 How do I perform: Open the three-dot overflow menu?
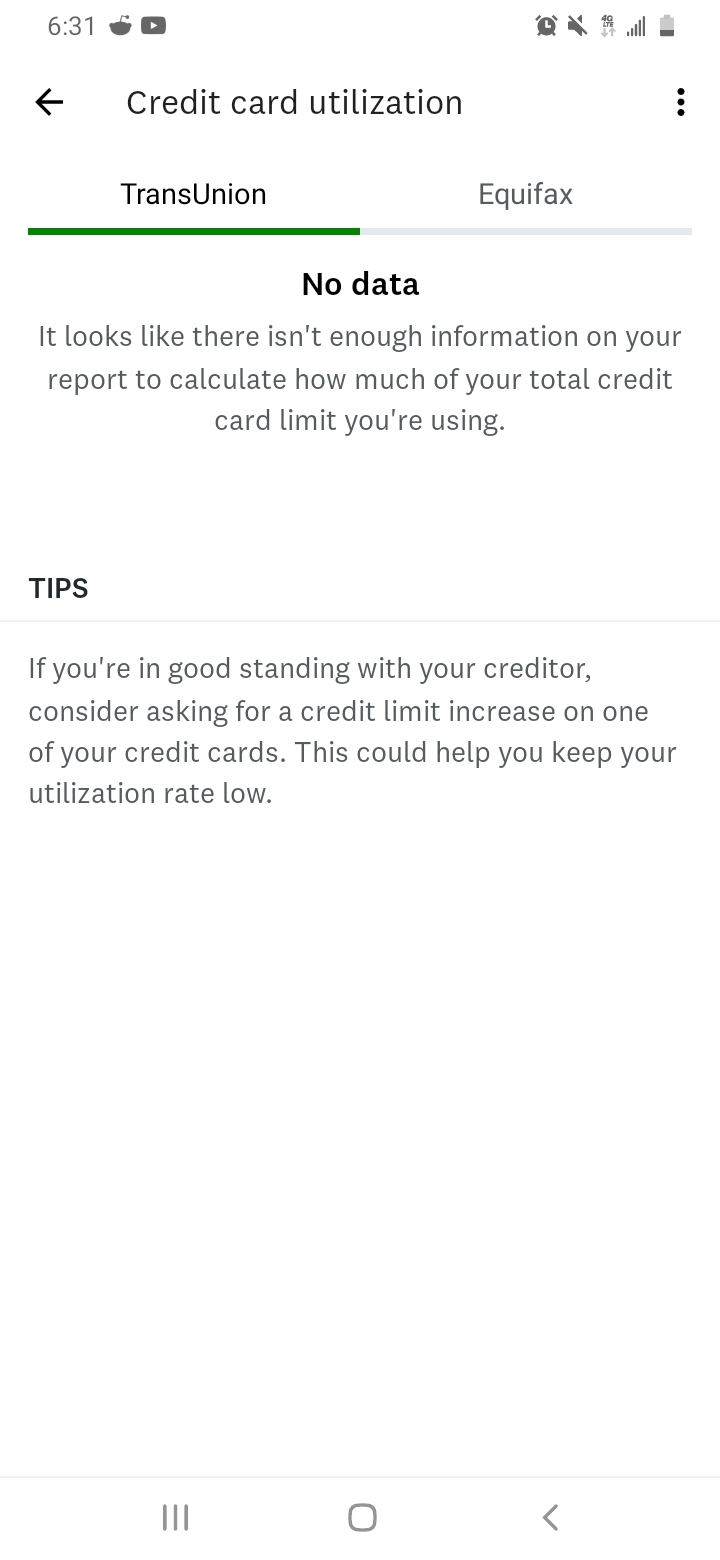pos(681,101)
